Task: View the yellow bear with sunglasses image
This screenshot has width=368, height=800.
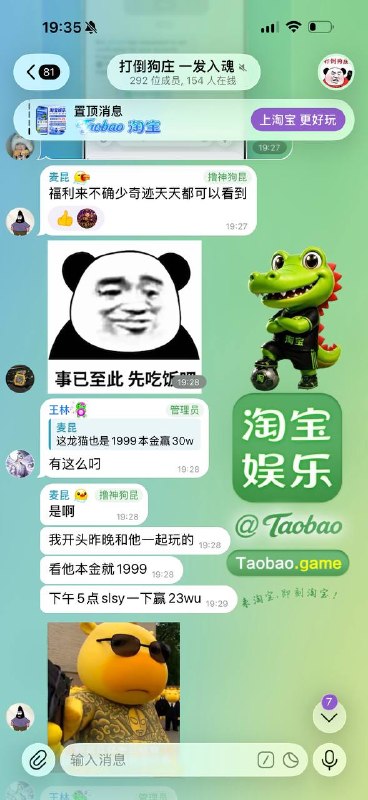Action: [x=114, y=682]
